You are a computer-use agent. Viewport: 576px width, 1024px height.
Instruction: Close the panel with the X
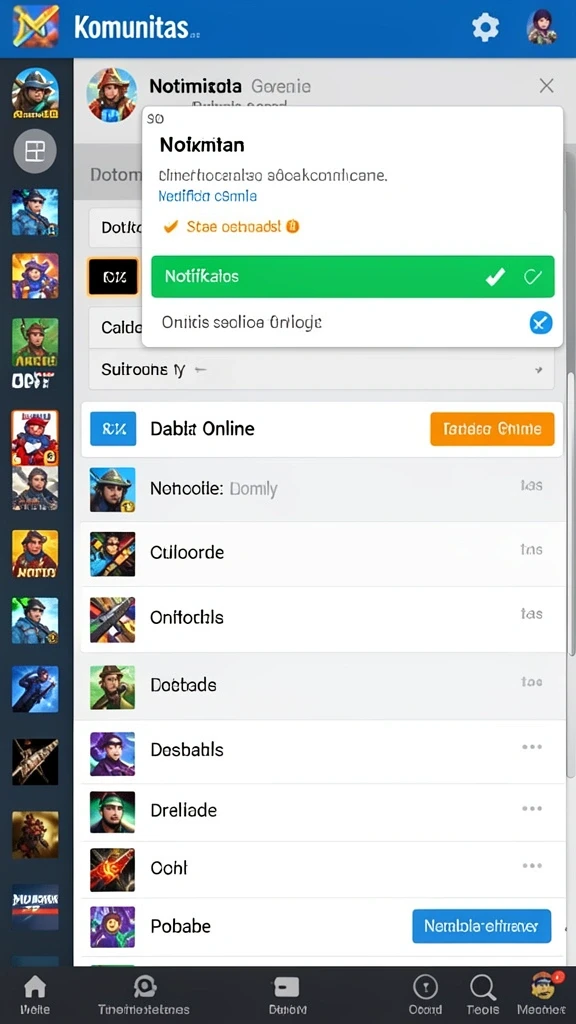547,86
